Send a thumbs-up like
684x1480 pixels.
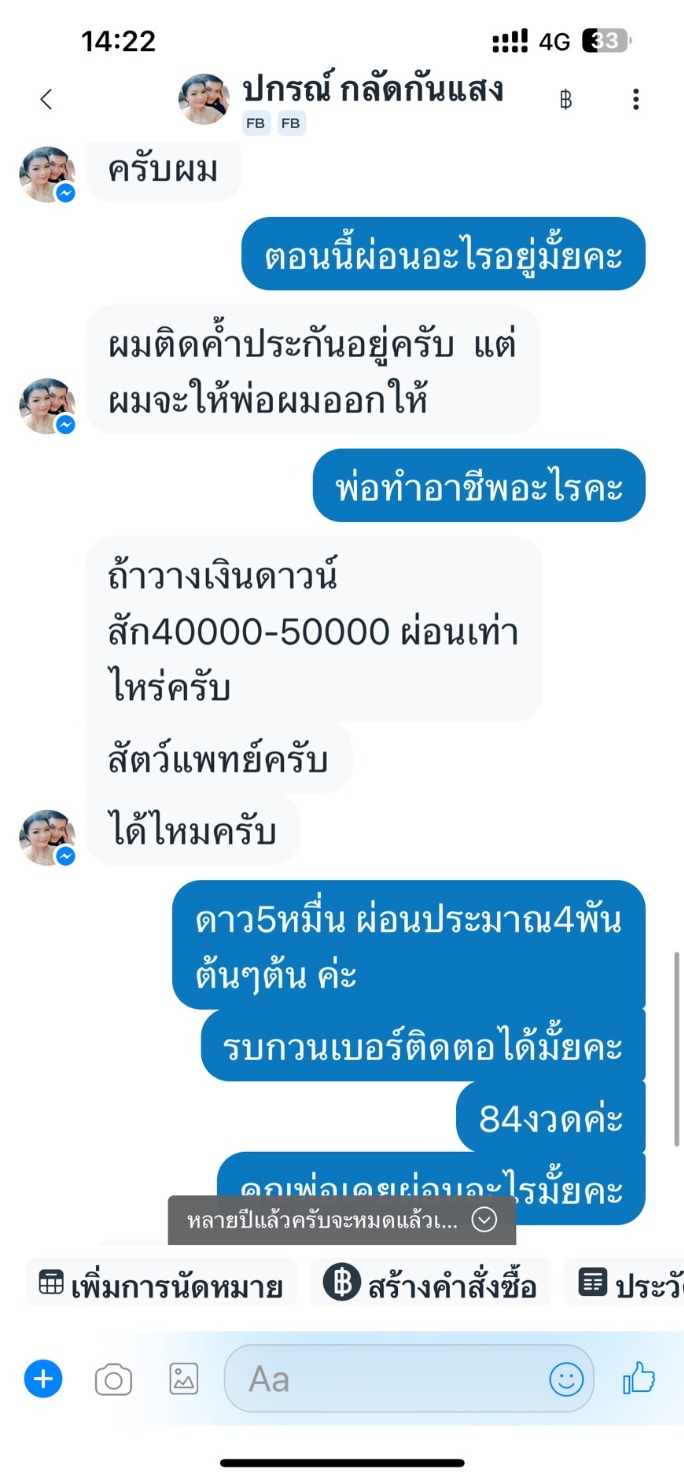pyautogui.click(x=638, y=1380)
